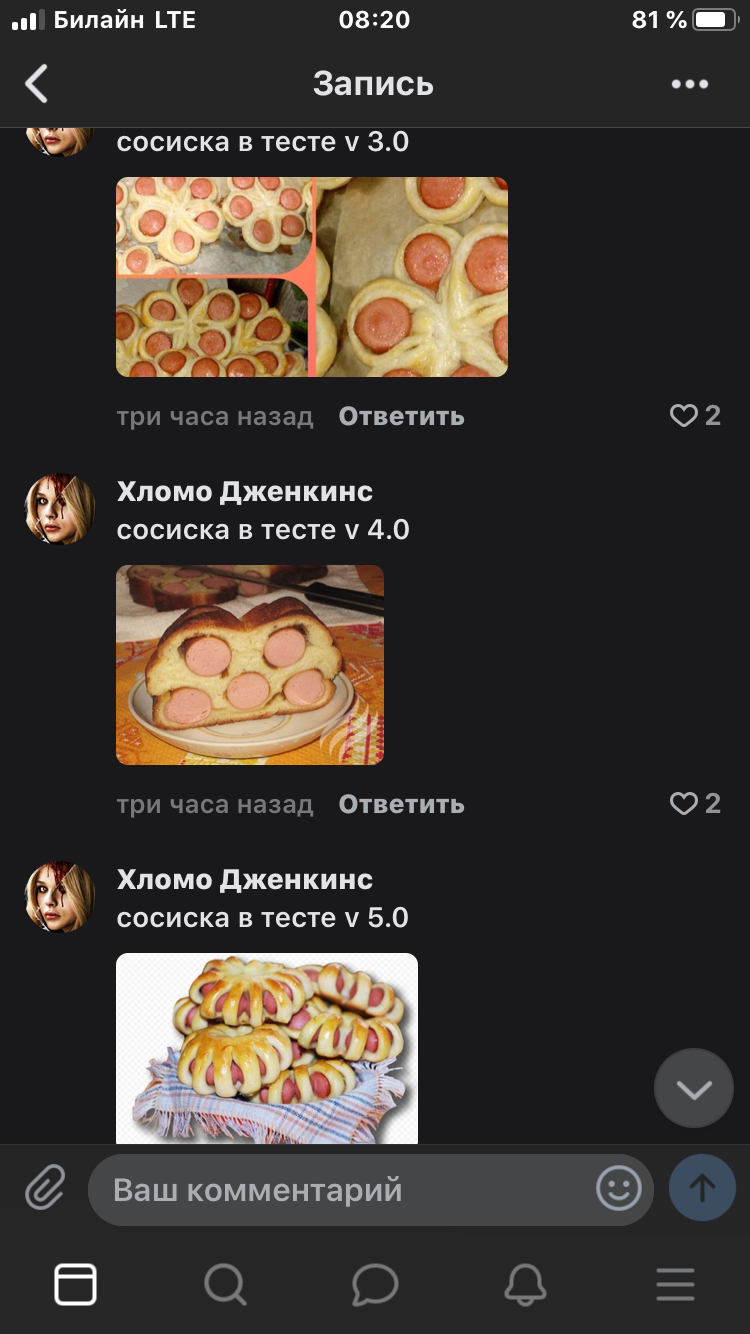This screenshot has height=1334, width=750.
Task: Switch to the news feed tab
Action: (x=75, y=1284)
